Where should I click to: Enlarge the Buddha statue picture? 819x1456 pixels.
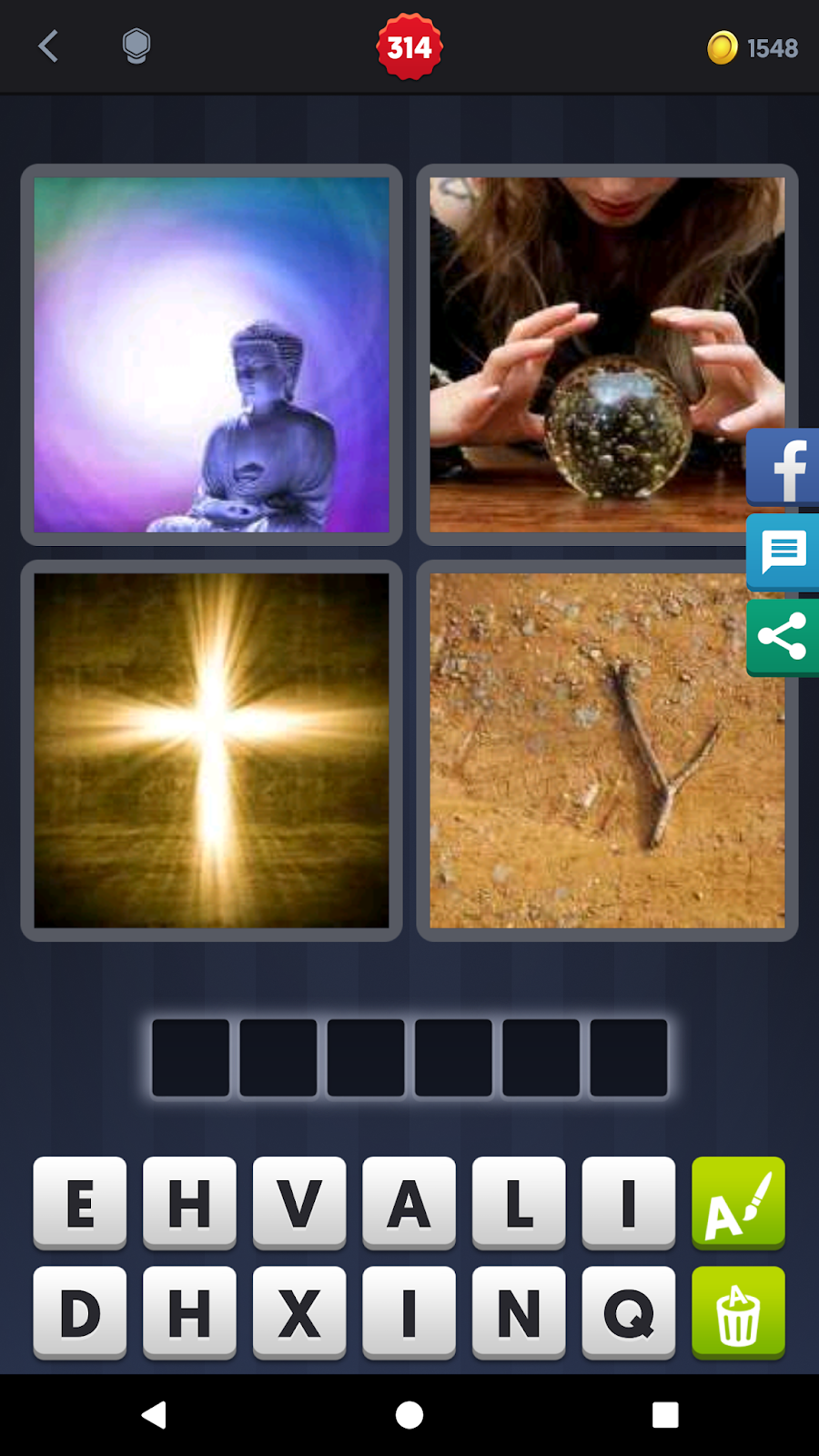point(211,355)
